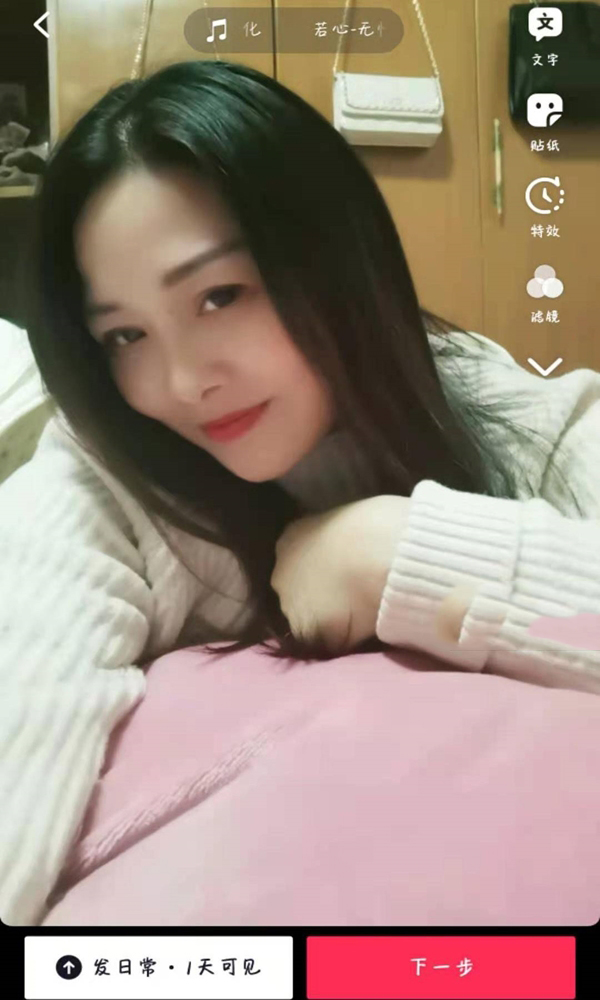Add text with the 文字 tool

pos(545,33)
